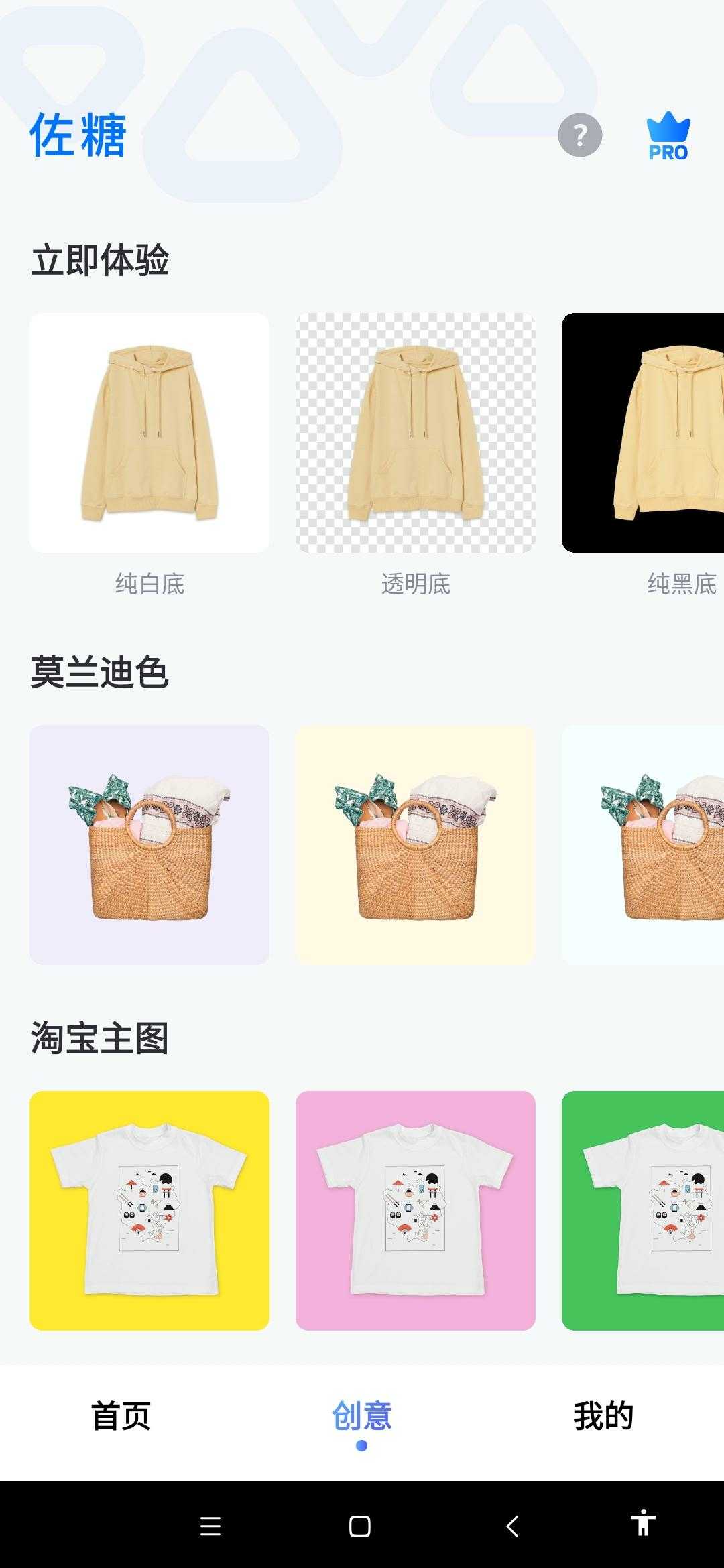Screen dimensions: 724x1568
Task: Open the lavender Morandi basket template
Action: (149, 844)
